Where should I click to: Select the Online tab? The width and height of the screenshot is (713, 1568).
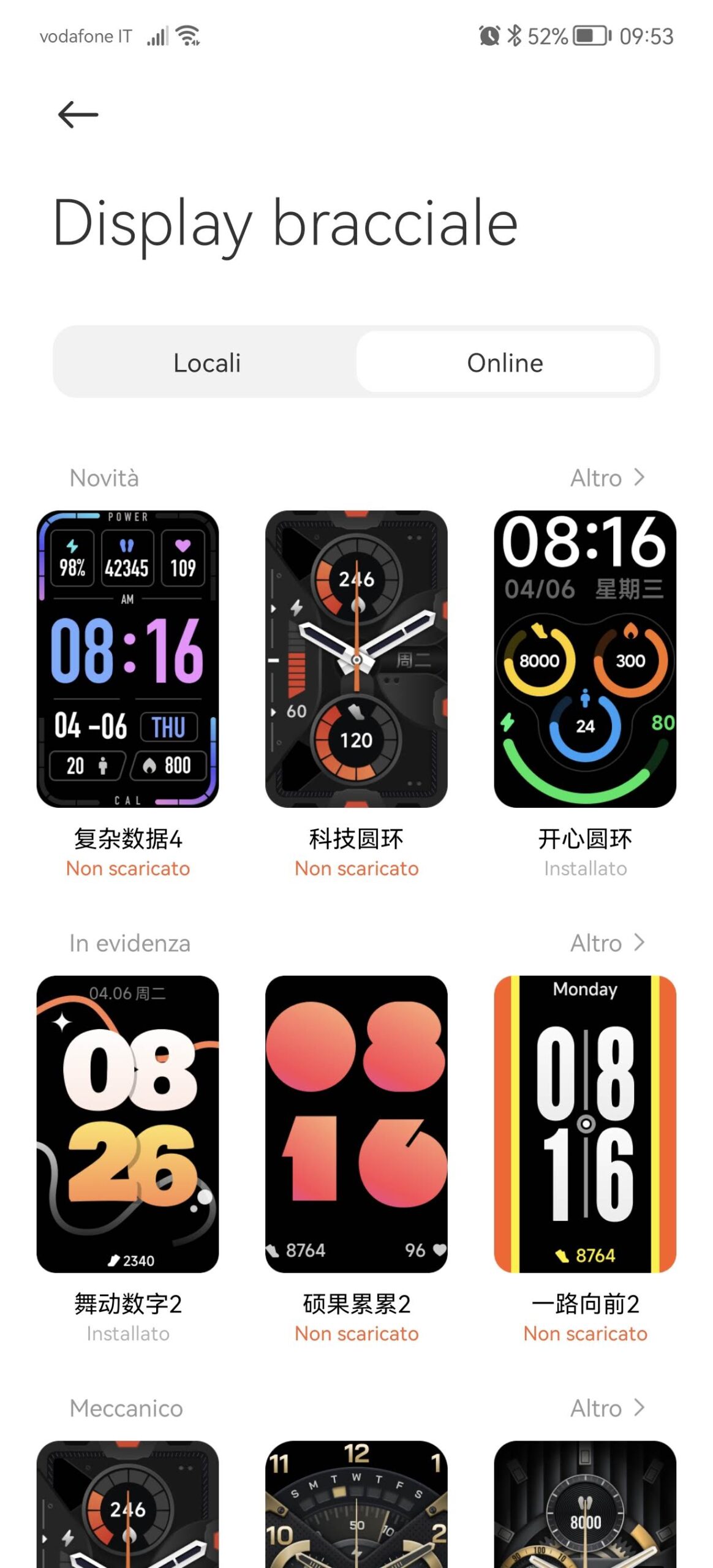tap(505, 363)
